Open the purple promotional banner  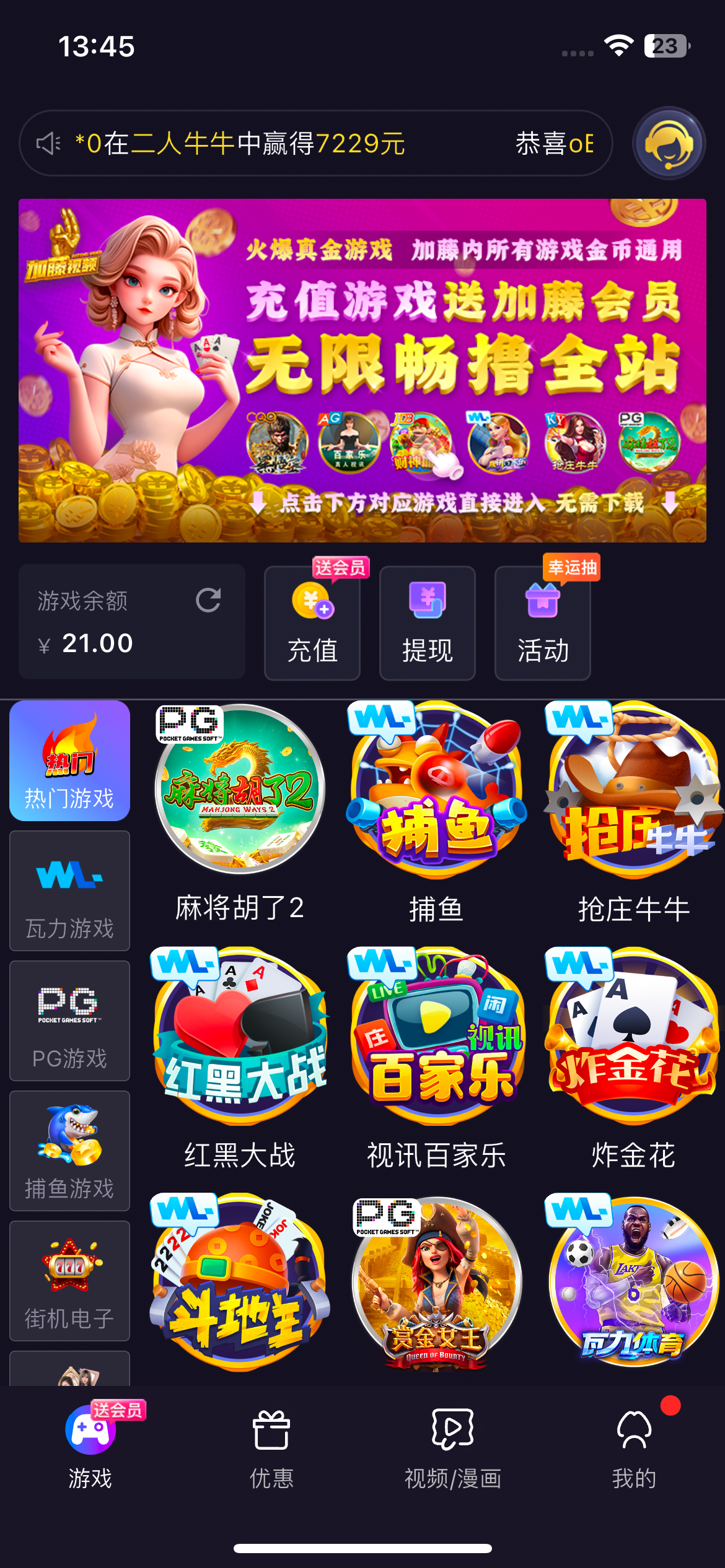(362, 370)
